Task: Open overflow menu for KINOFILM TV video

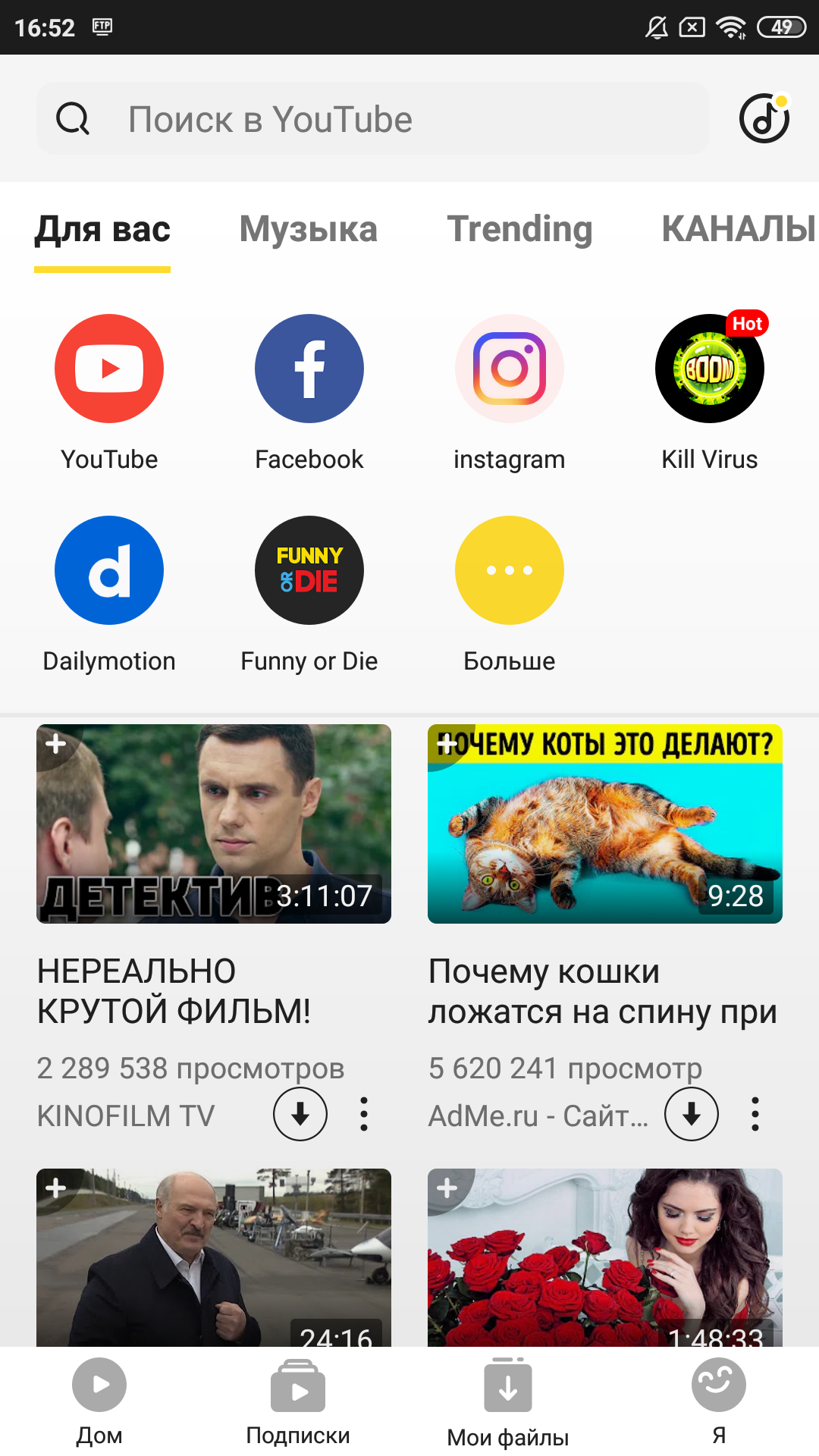Action: (x=364, y=1114)
